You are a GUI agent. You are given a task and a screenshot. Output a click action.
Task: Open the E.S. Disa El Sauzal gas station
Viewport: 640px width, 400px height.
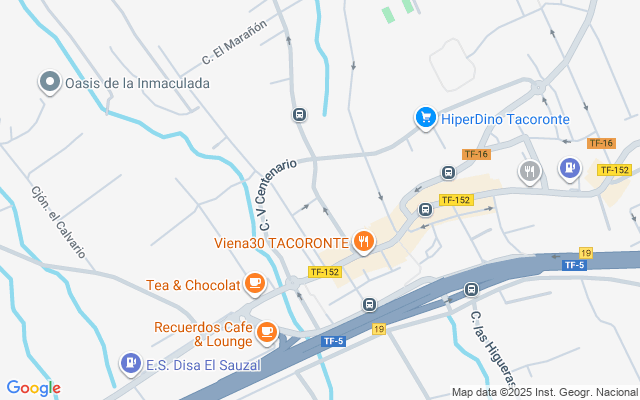[x=131, y=363]
